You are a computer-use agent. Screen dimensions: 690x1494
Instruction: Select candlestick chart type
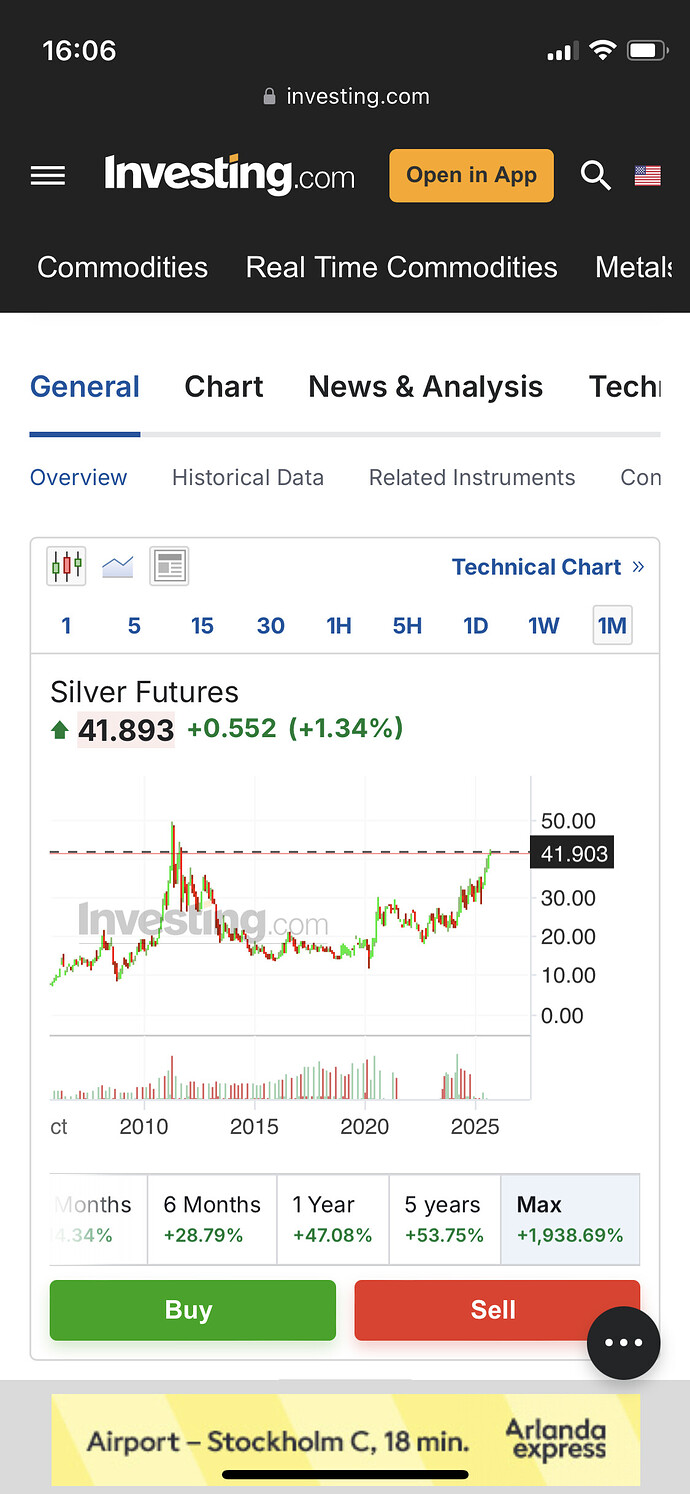[67, 566]
